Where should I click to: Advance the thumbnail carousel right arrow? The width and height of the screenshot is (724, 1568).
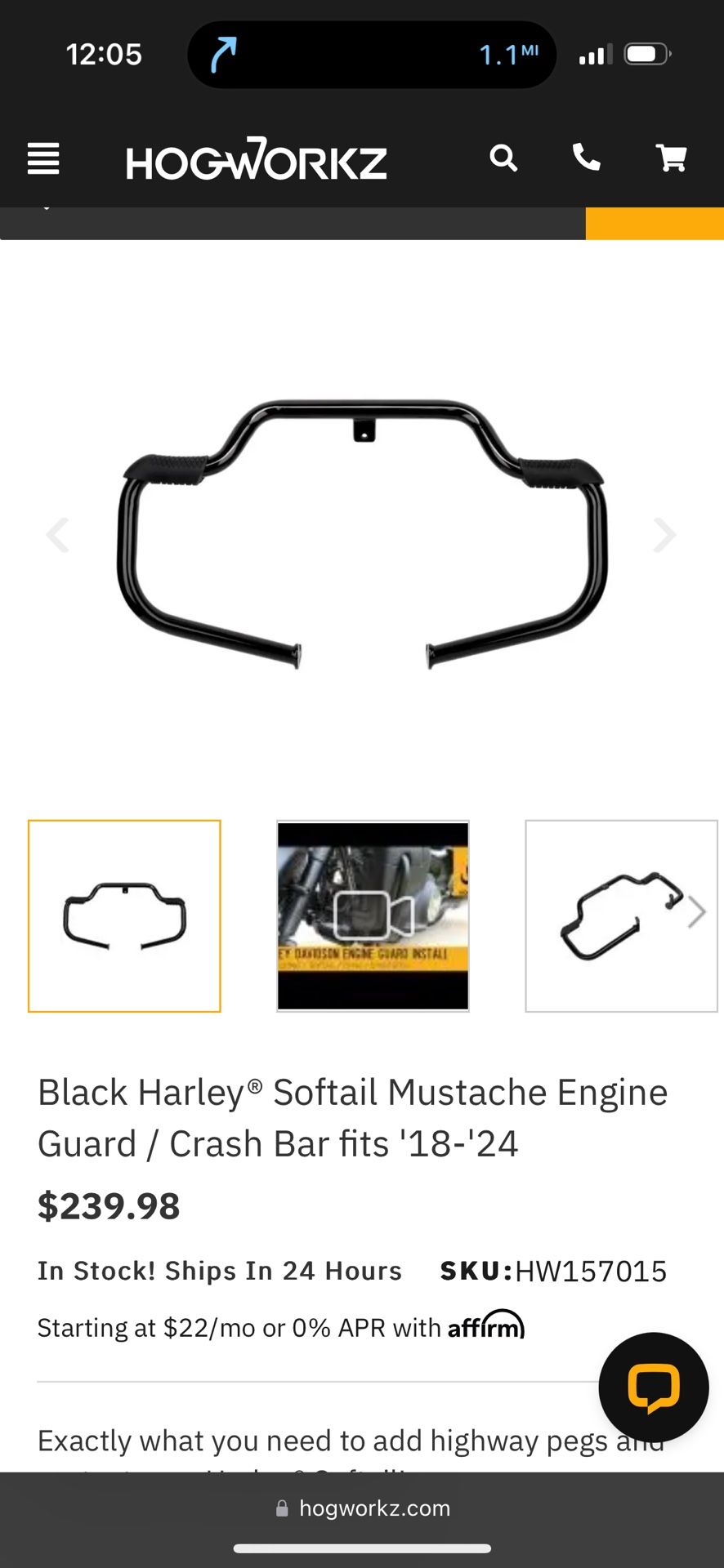[x=696, y=912]
